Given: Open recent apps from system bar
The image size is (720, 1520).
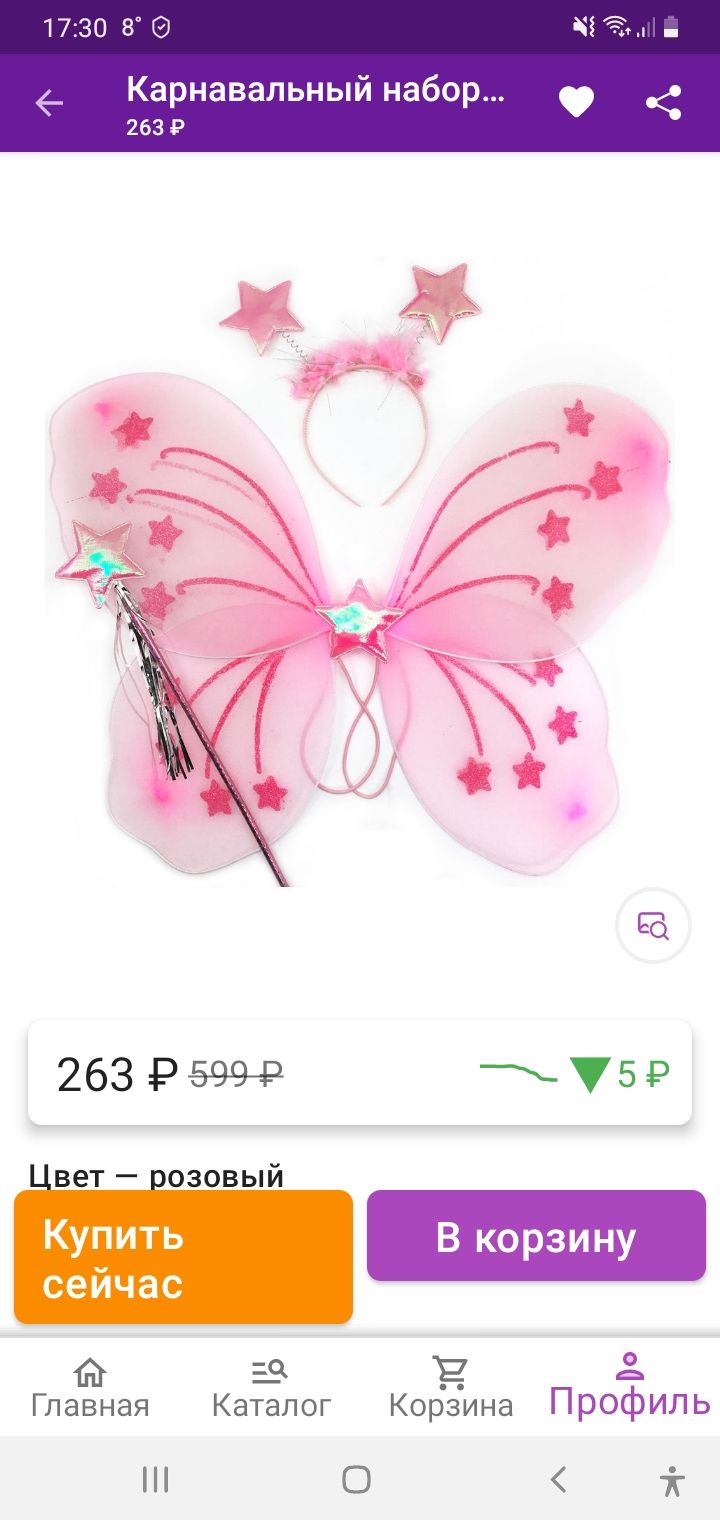Looking at the screenshot, I should point(155,1479).
